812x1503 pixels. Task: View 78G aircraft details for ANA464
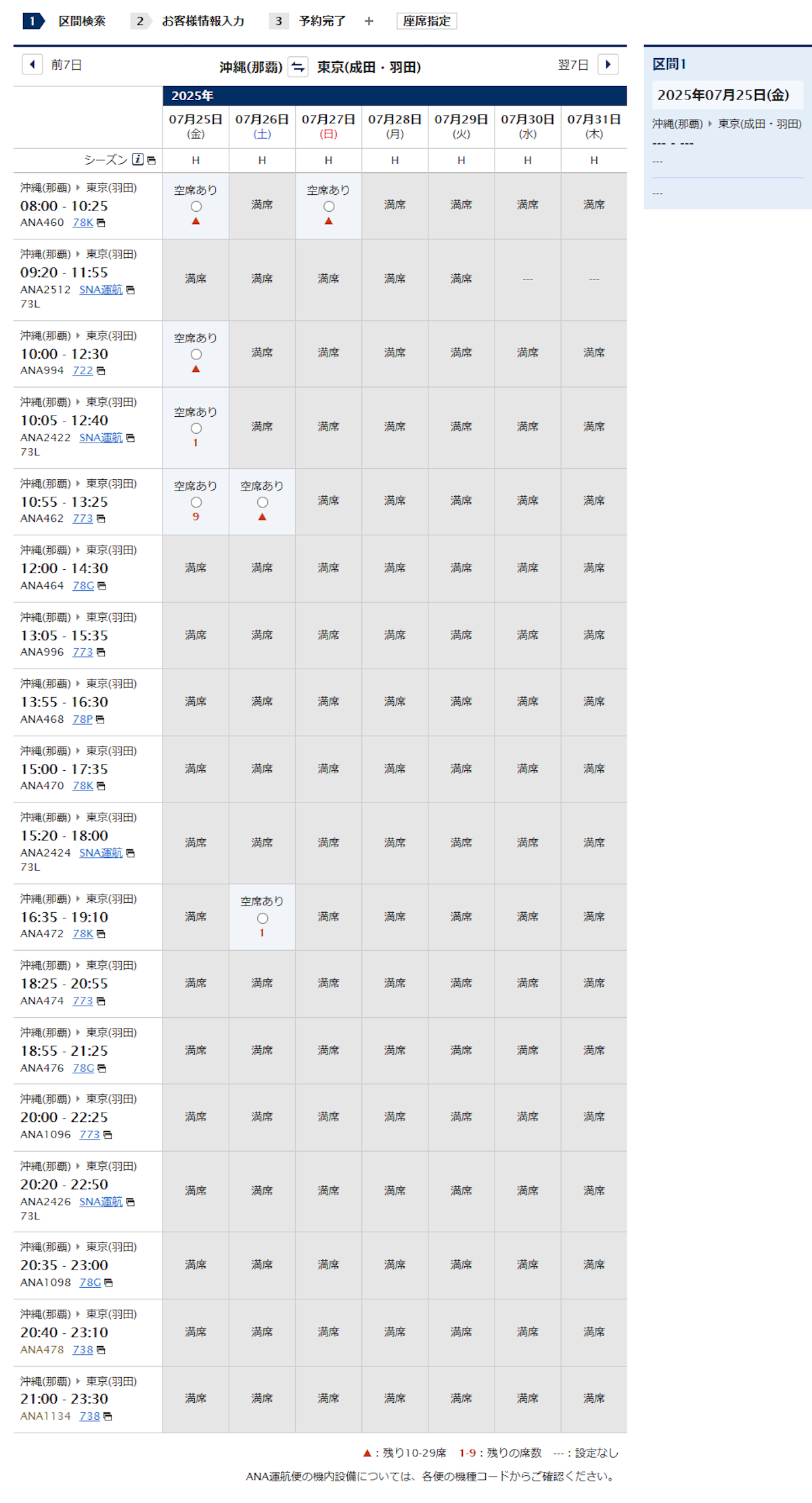(83, 586)
